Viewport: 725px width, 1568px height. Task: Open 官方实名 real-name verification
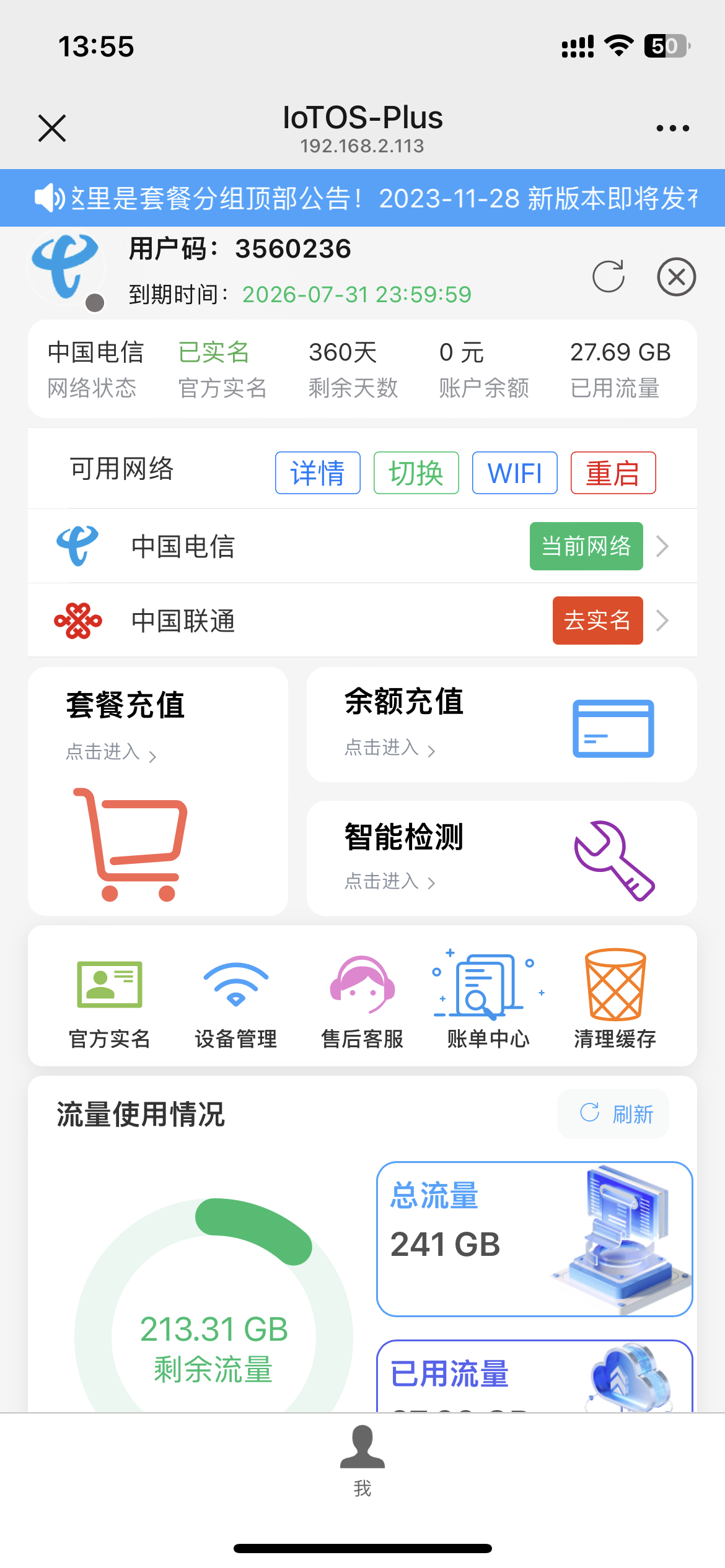click(x=110, y=998)
